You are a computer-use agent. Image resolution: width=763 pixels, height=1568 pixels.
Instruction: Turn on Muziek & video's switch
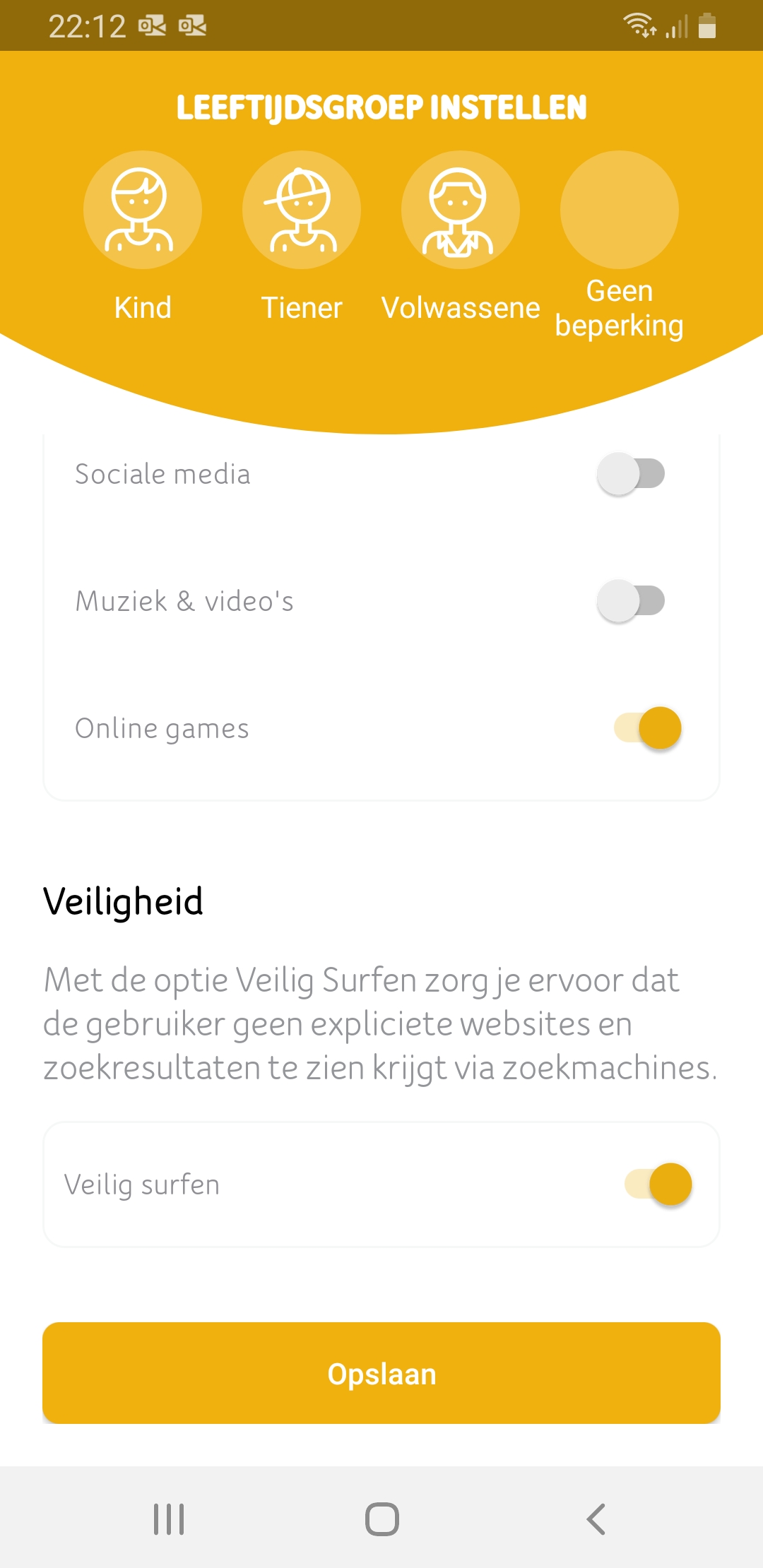click(631, 601)
